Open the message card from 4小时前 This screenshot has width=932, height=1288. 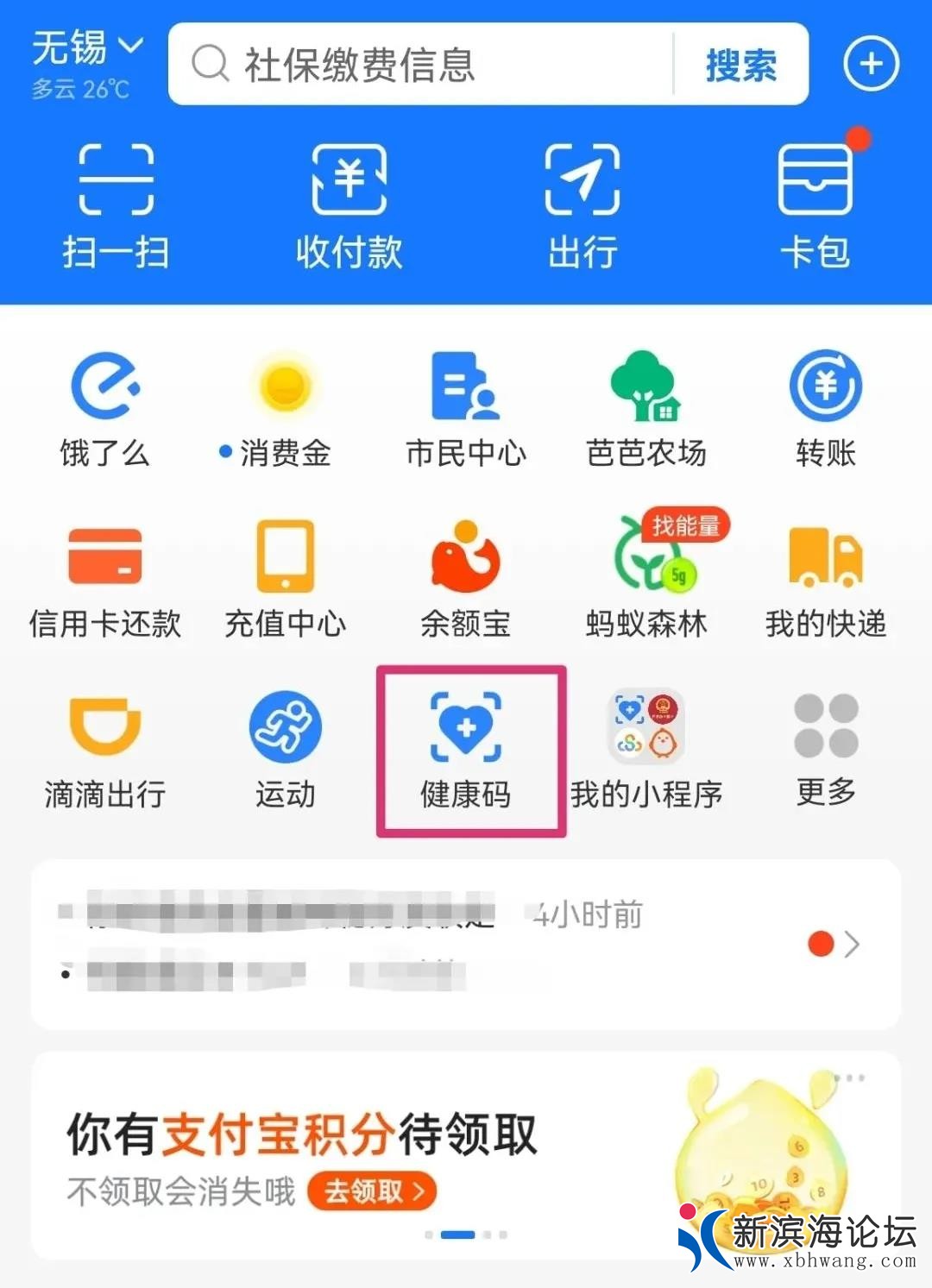466,945
